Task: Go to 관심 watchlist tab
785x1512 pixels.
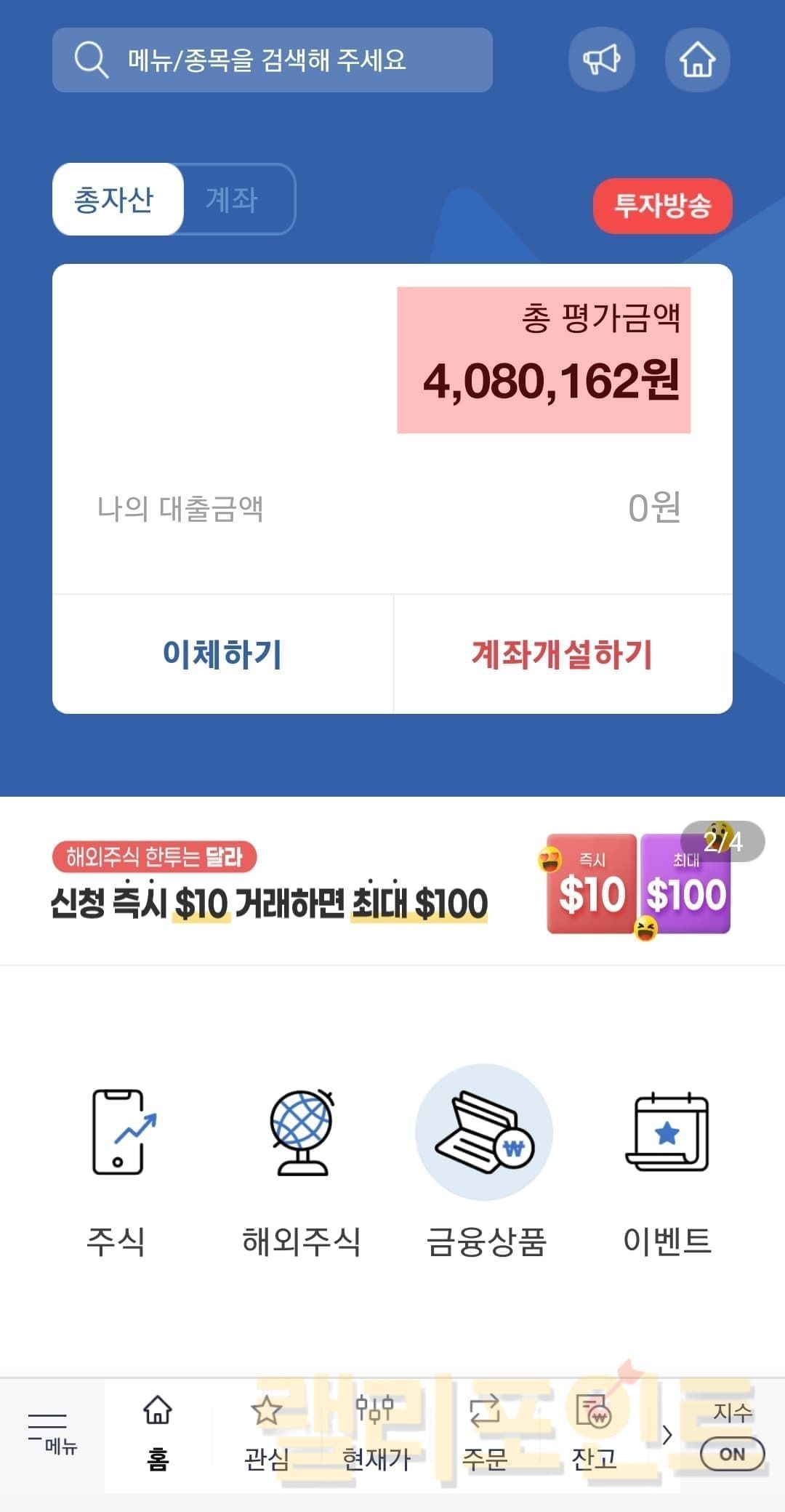Action: pyautogui.click(x=266, y=1433)
